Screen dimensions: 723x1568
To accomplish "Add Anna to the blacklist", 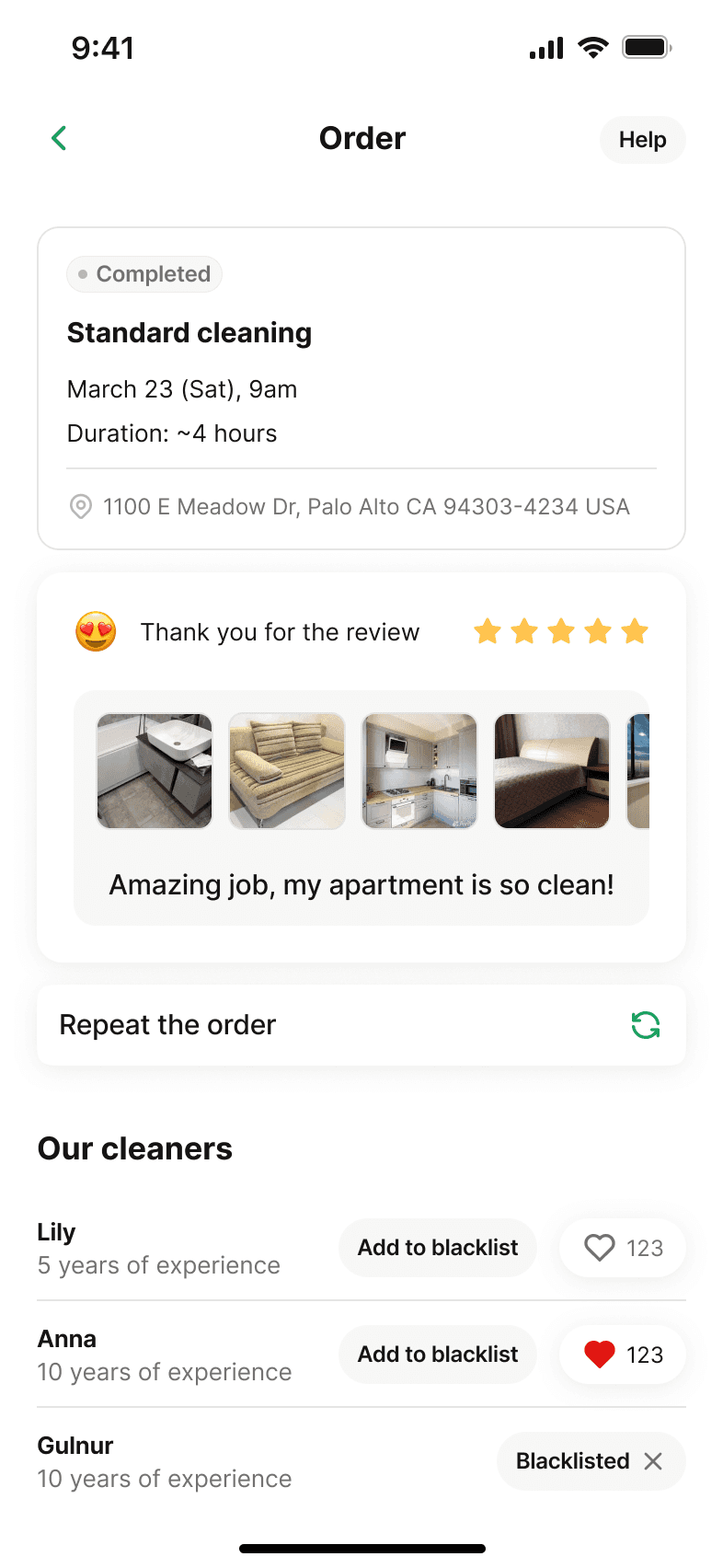I will coord(437,1355).
